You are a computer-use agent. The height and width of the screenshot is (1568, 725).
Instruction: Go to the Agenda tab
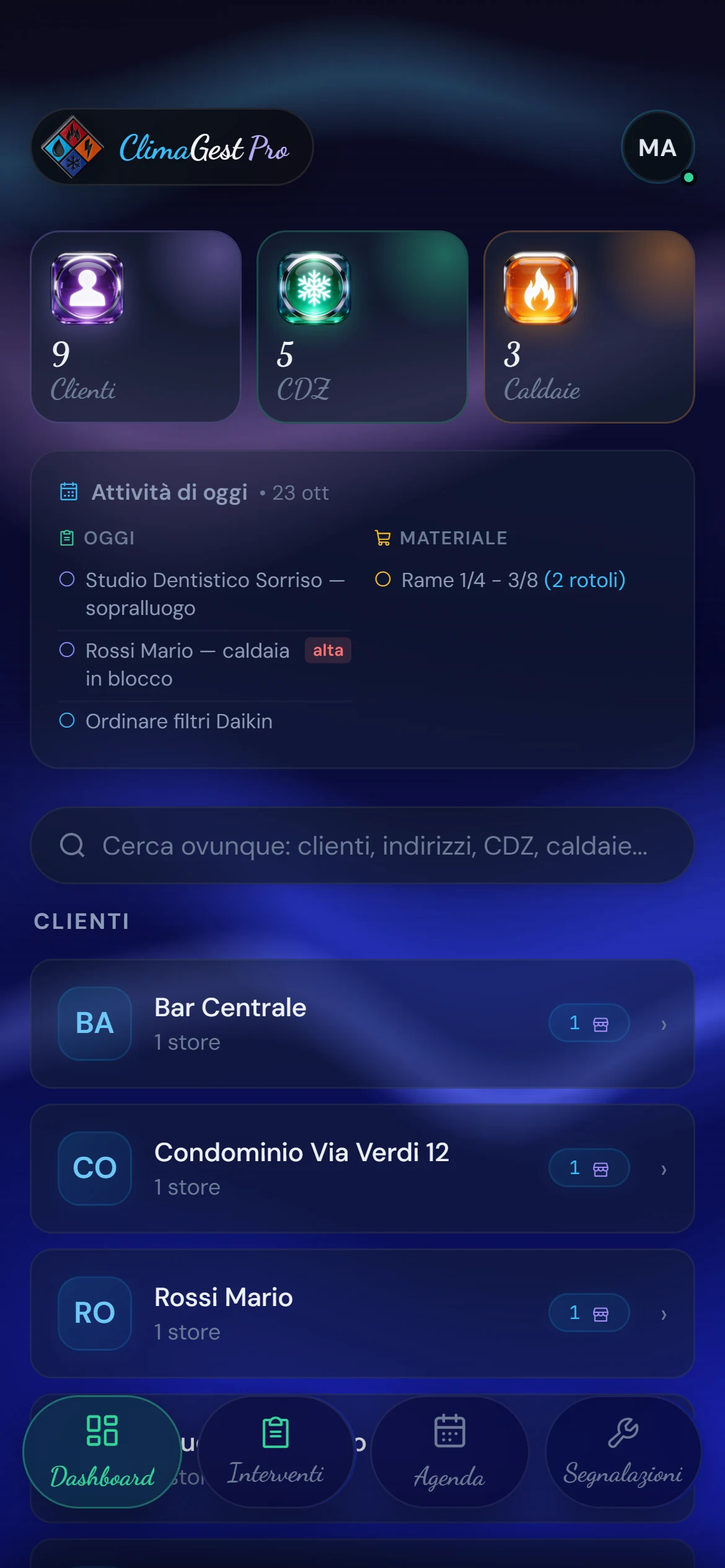[x=449, y=1452]
